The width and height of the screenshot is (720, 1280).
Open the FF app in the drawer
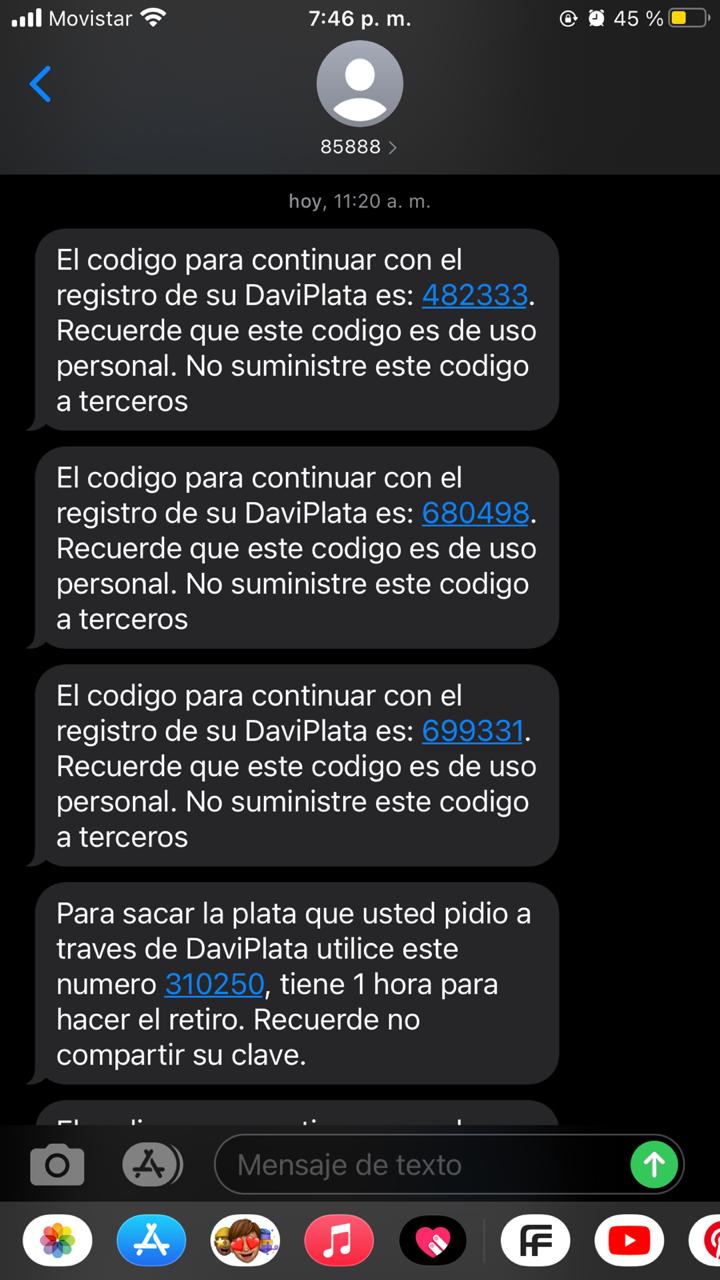coord(536,1242)
